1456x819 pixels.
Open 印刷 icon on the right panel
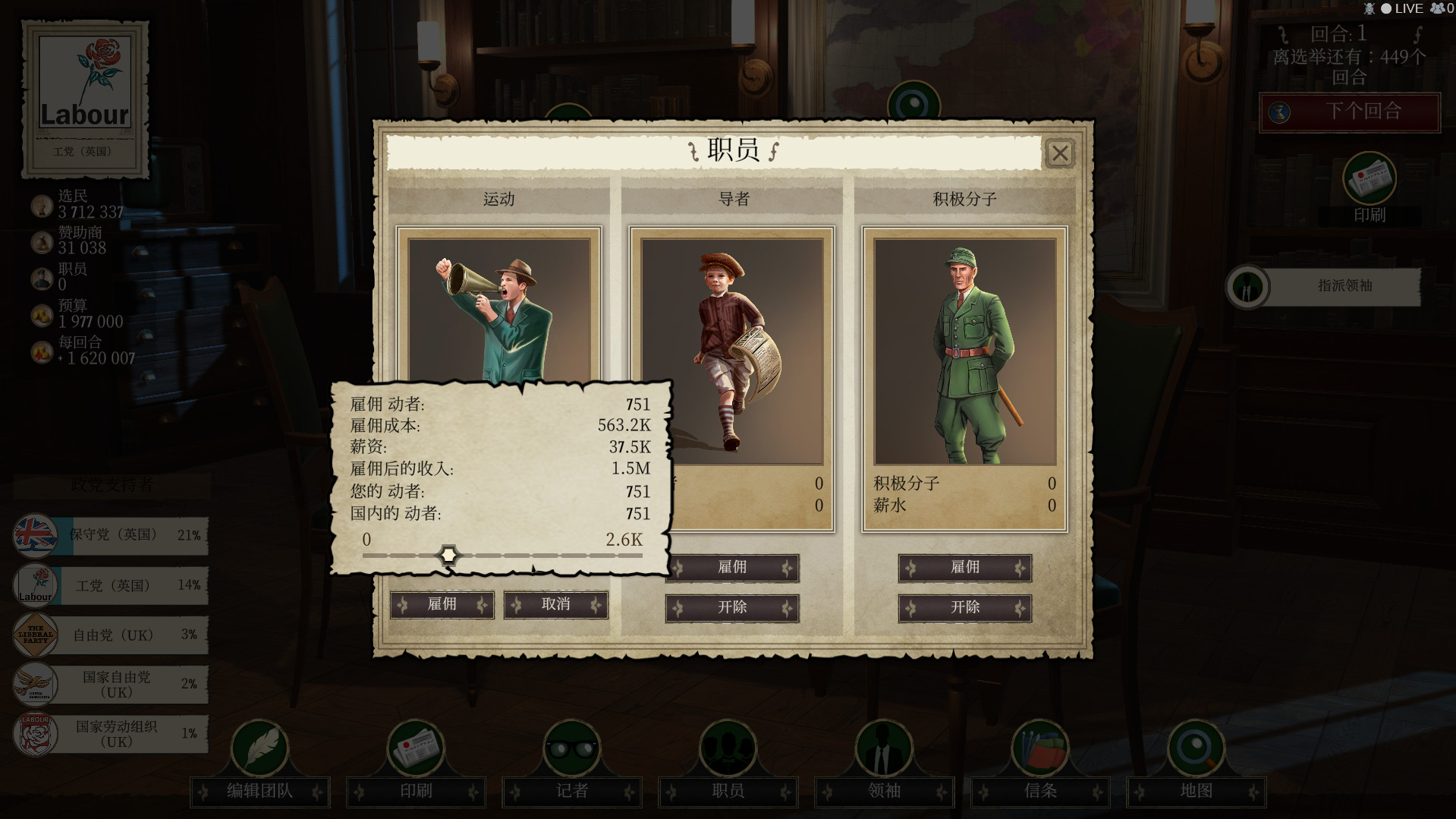tap(1369, 180)
